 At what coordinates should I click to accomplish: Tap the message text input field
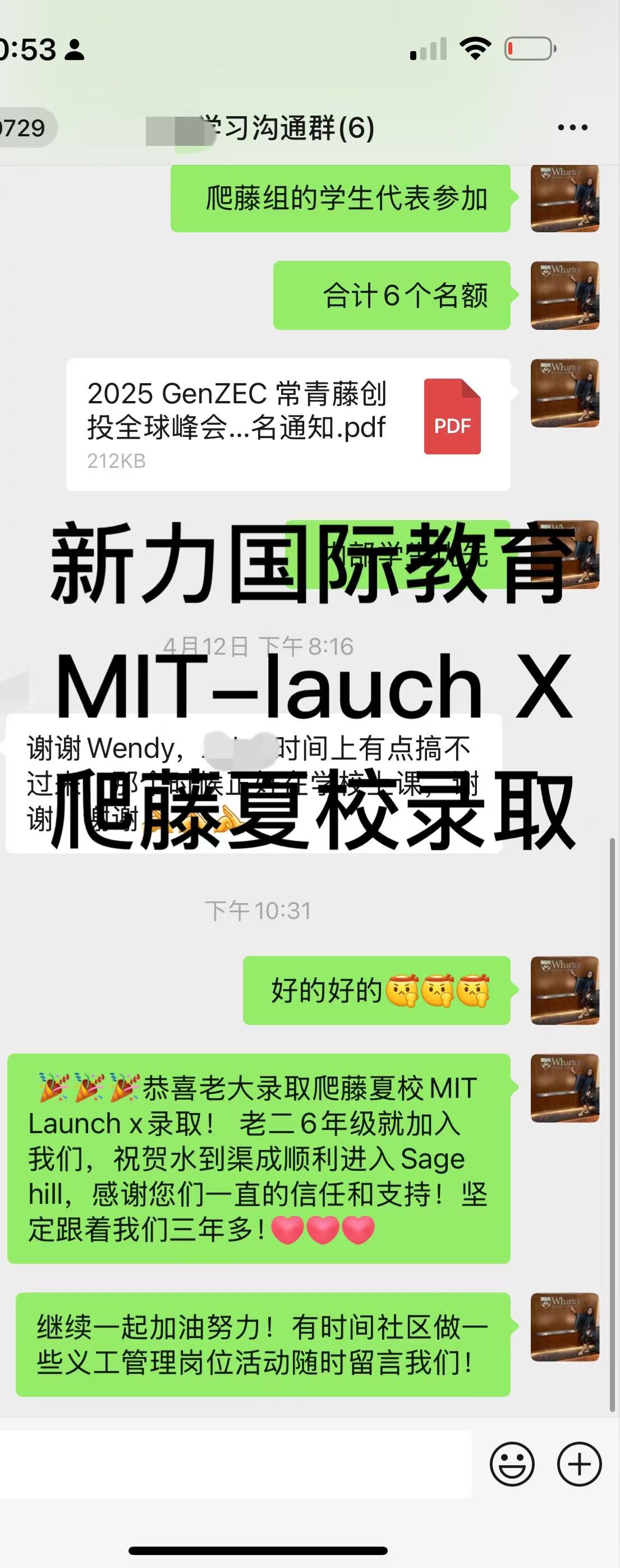[235, 1463]
